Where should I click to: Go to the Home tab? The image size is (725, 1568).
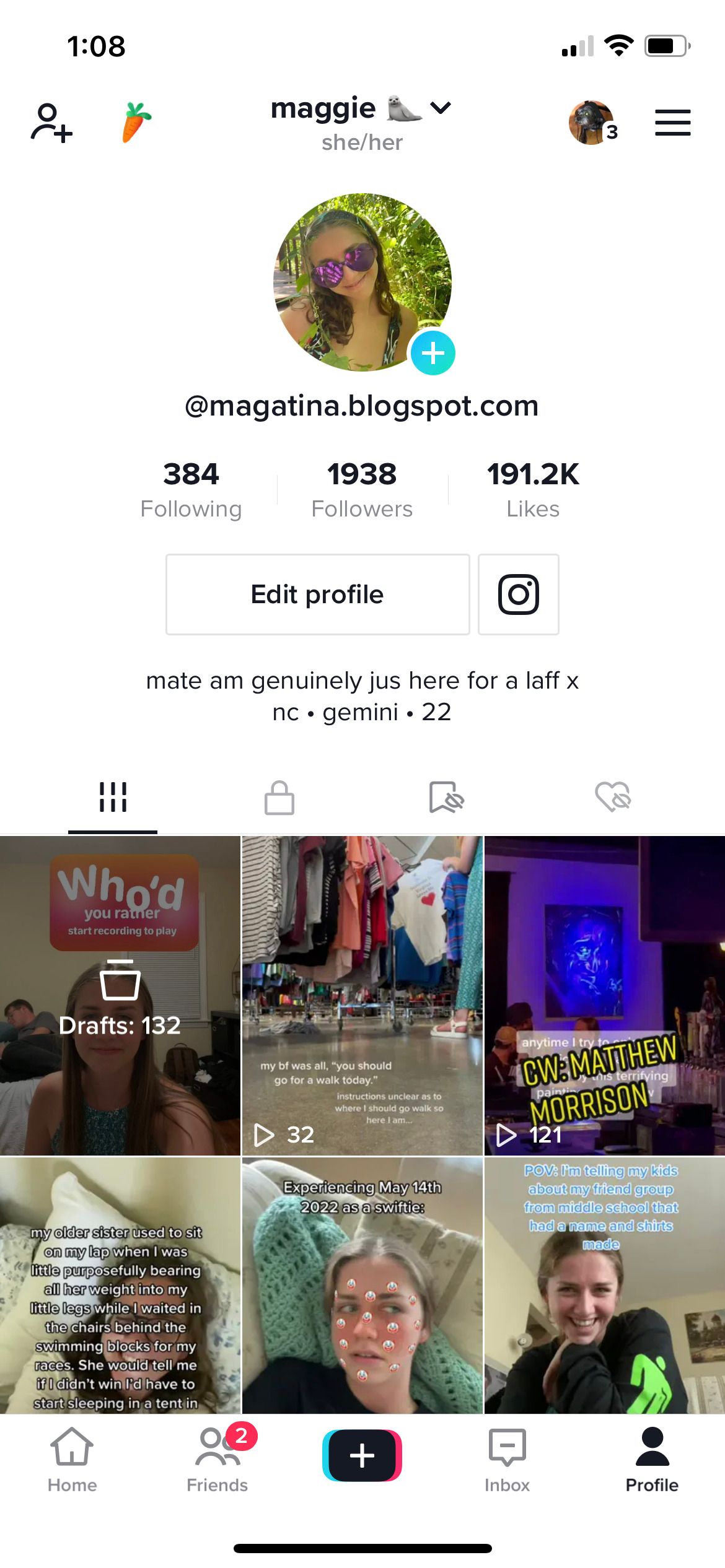point(72,1459)
